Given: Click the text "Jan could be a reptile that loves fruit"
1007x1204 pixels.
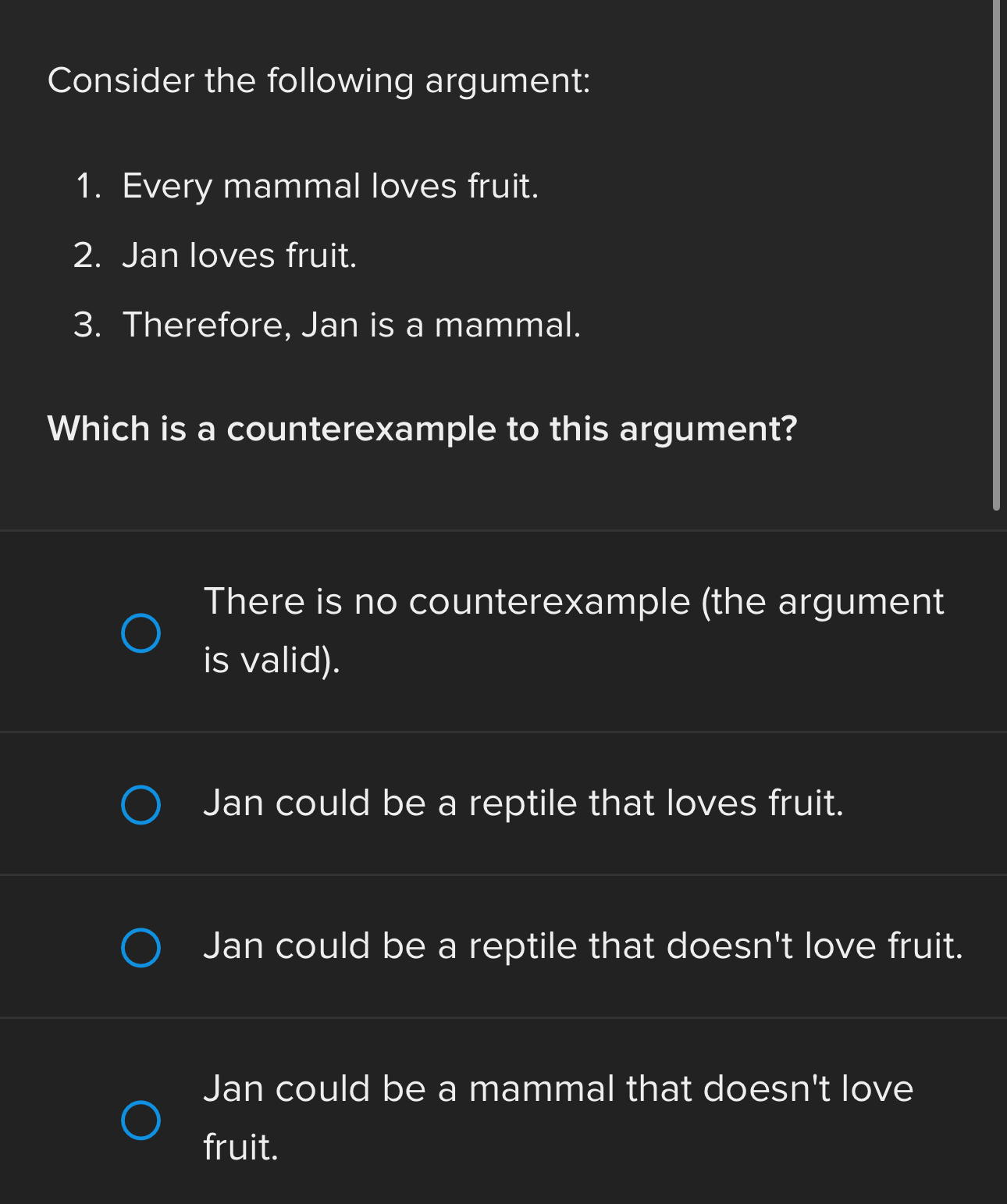Looking at the screenshot, I should [524, 803].
